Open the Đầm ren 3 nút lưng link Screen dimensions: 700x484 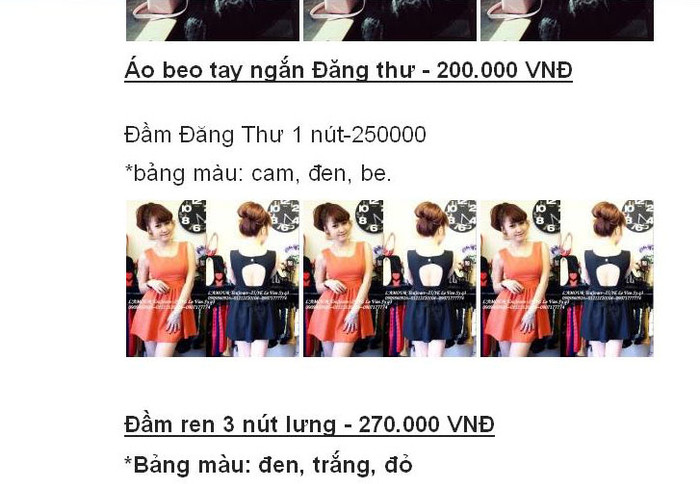[309, 425]
